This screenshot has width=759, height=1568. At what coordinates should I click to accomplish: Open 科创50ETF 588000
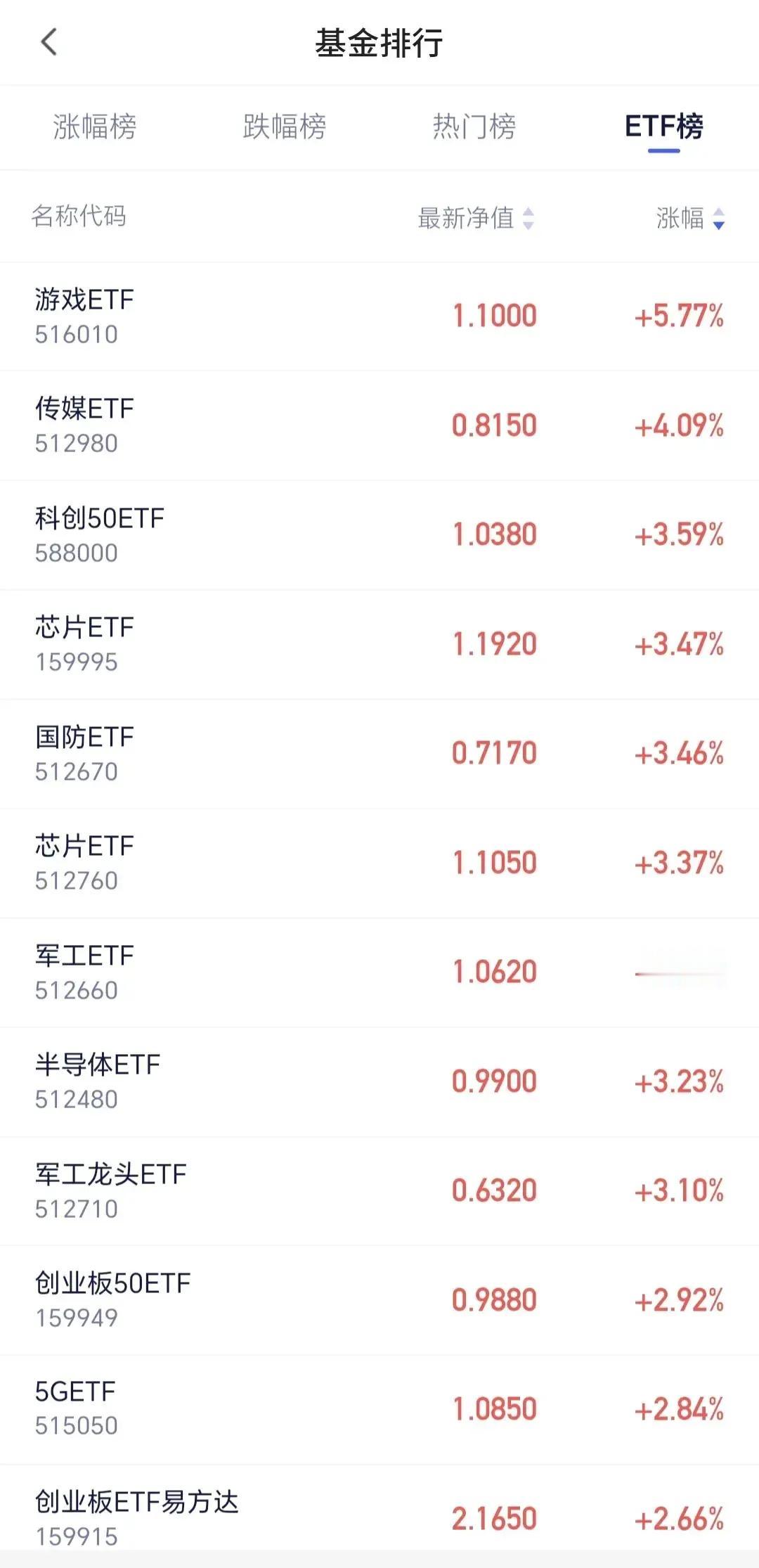click(379, 535)
